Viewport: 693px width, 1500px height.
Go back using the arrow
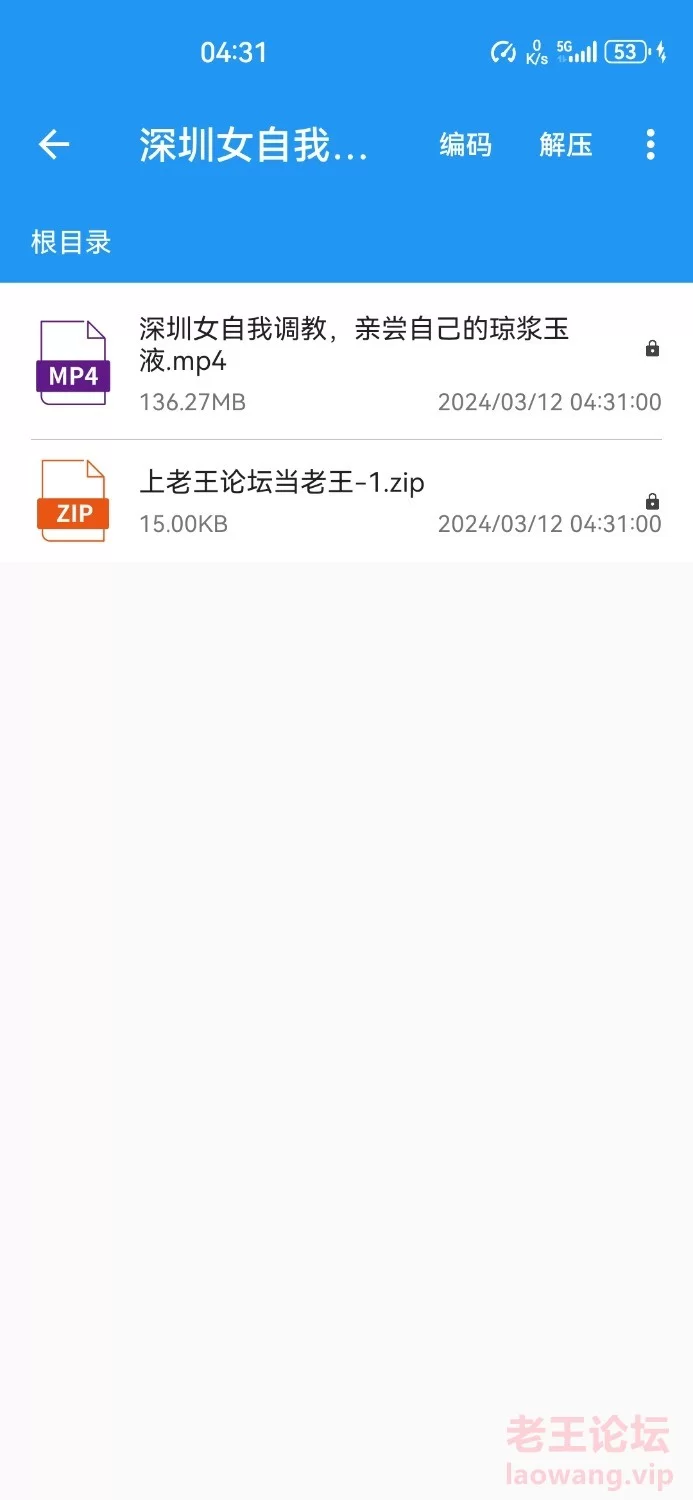click(x=54, y=145)
